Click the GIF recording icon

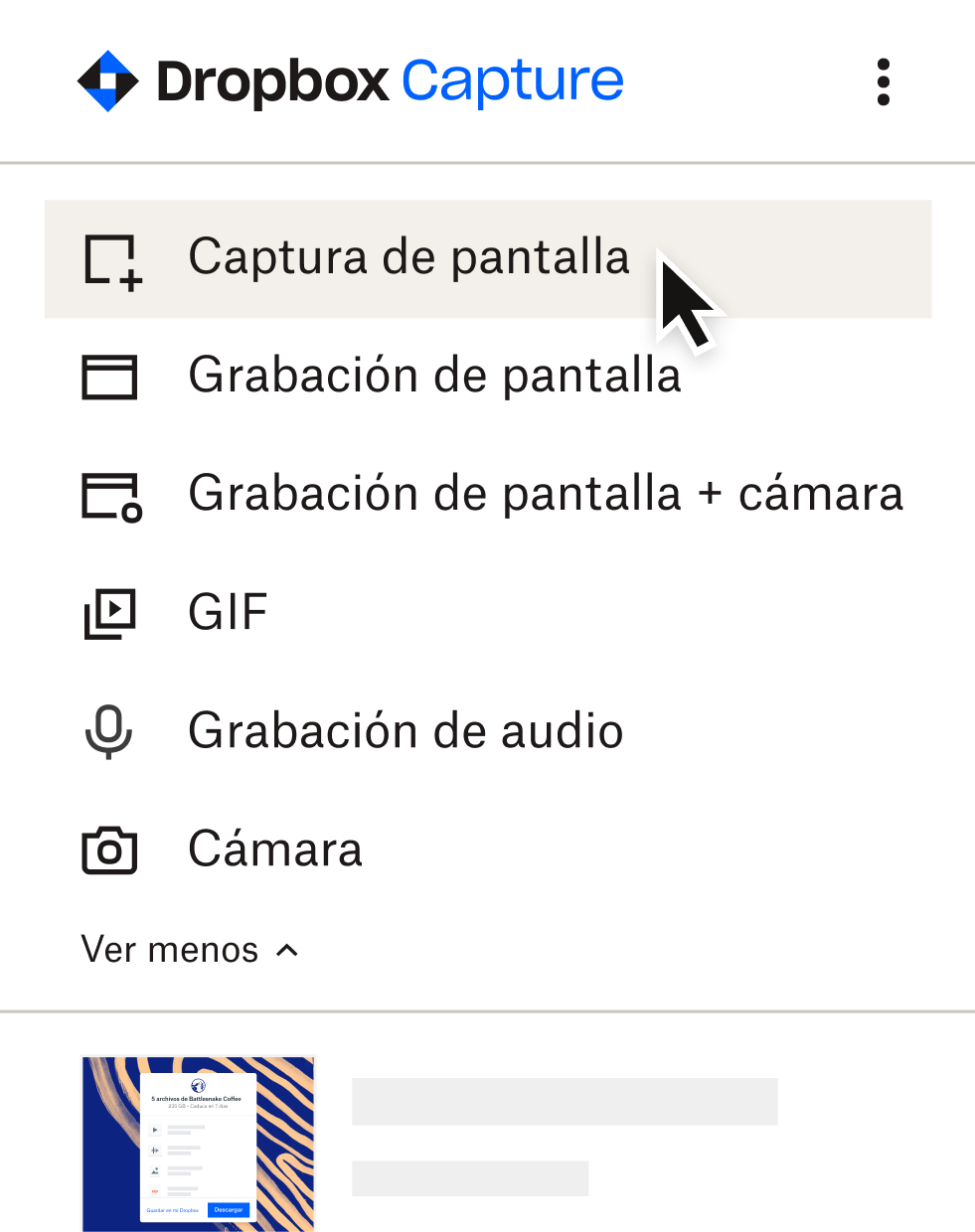(x=109, y=612)
